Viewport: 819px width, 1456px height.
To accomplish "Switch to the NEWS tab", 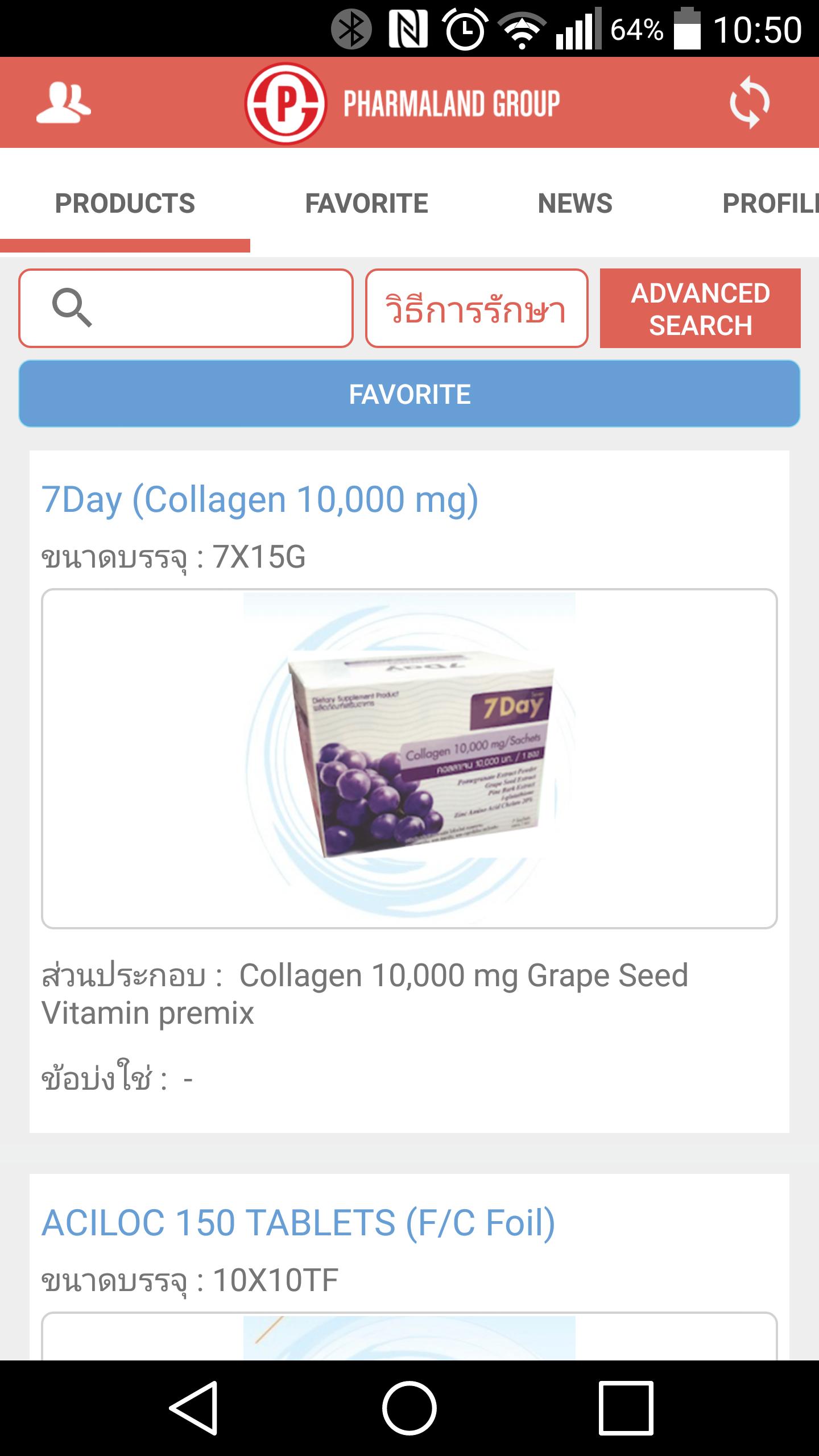I will click(x=575, y=202).
